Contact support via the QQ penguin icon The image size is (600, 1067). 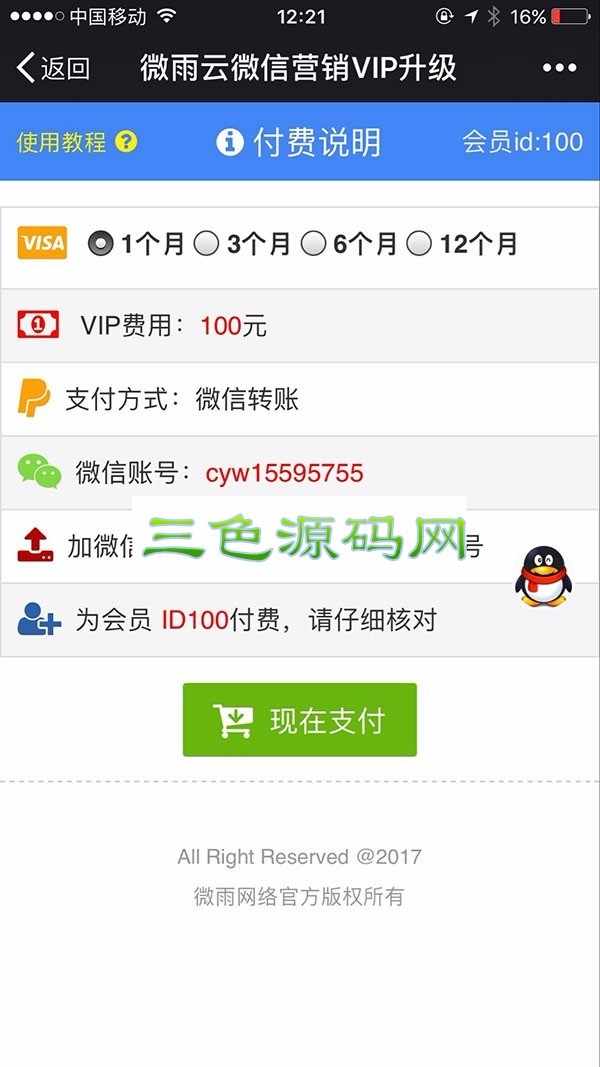(x=542, y=577)
